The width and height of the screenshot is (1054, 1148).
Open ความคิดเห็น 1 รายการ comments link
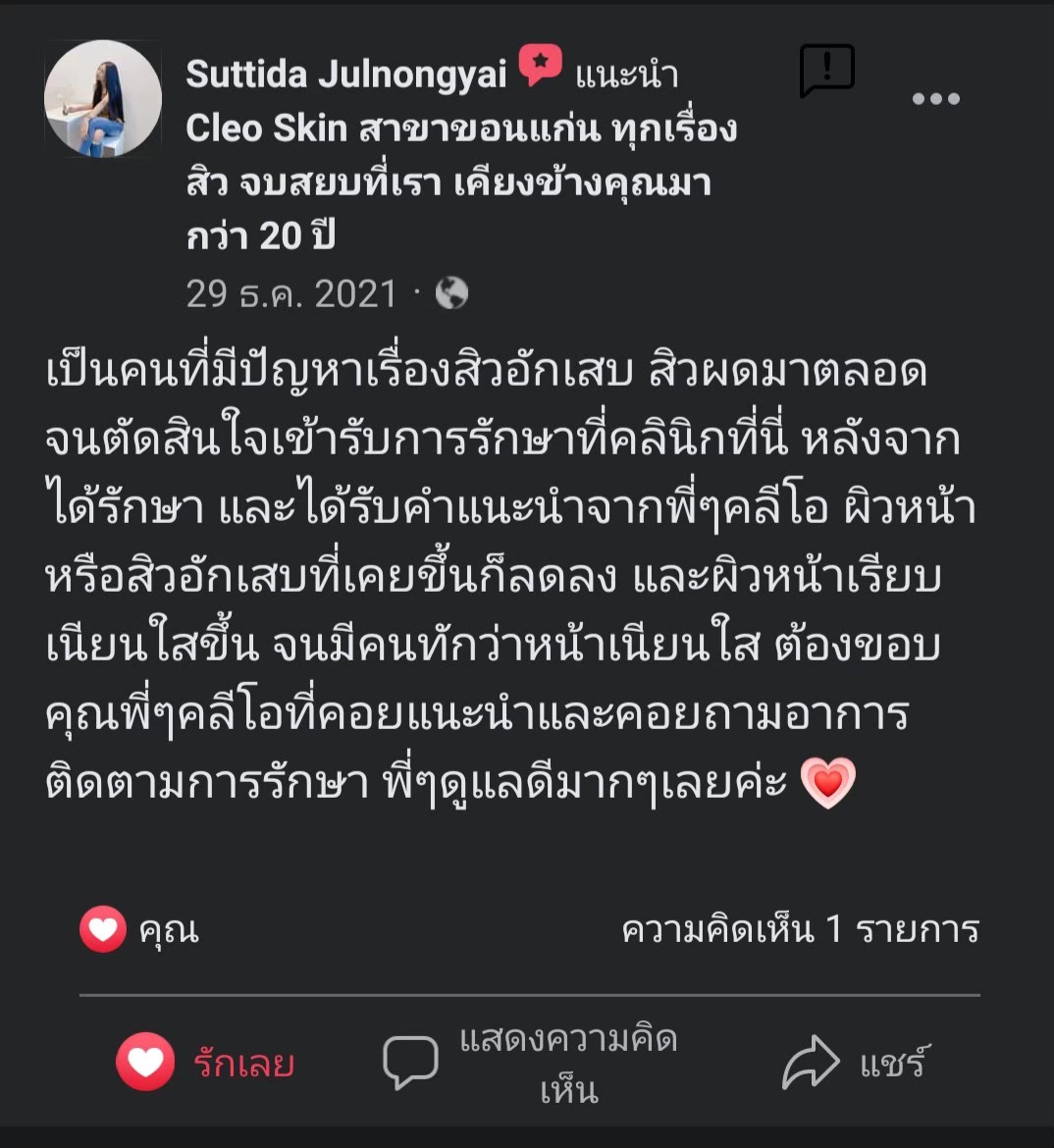[802, 928]
